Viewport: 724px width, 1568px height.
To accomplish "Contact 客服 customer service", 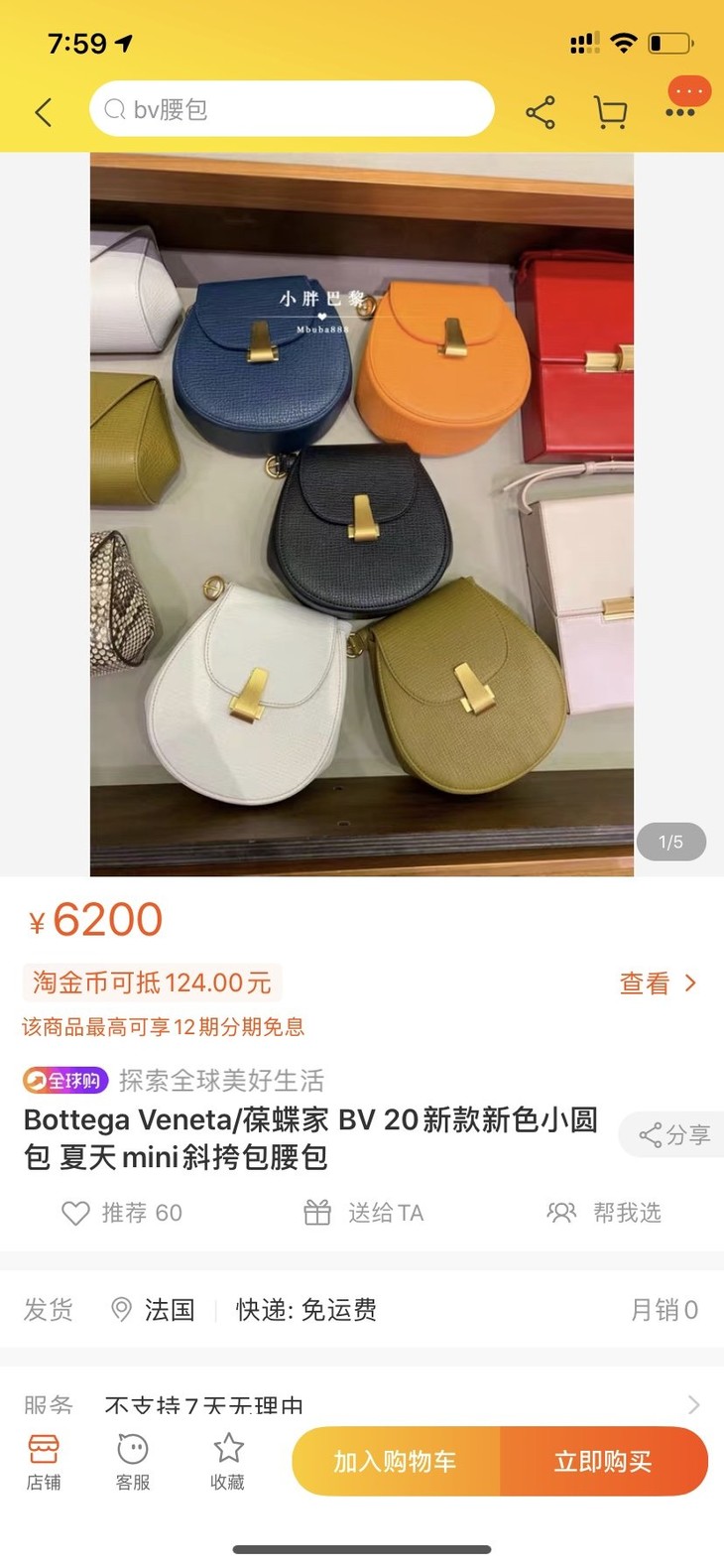I will coord(133,1461).
